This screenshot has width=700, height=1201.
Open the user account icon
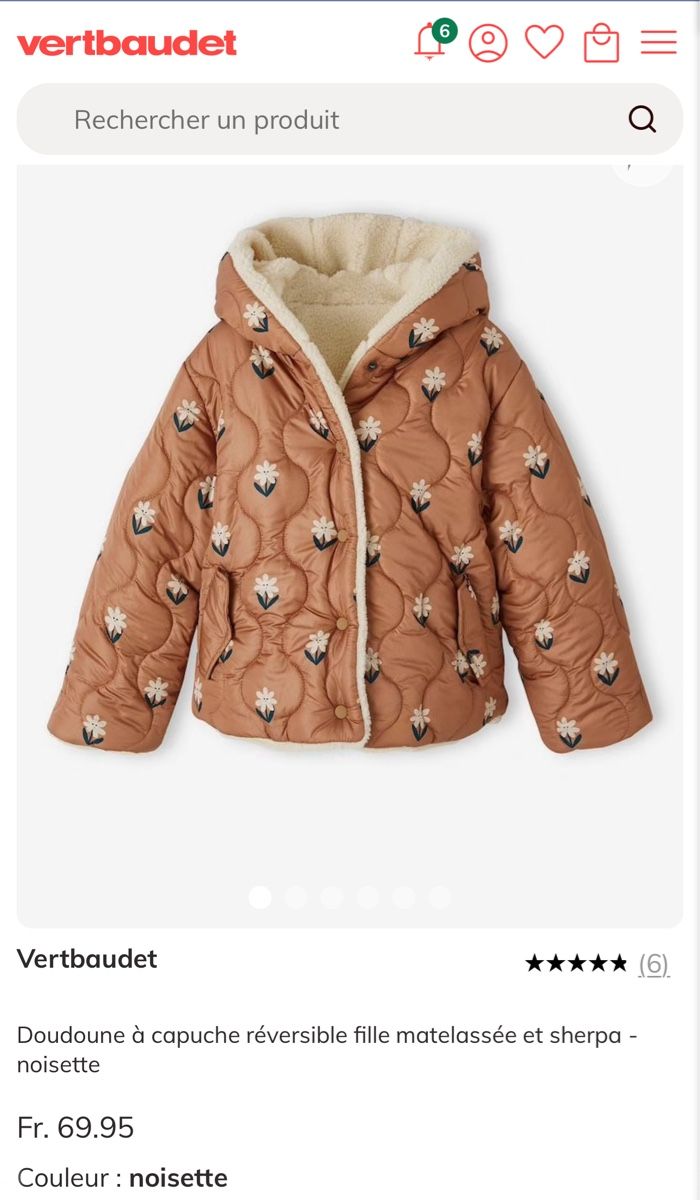click(489, 43)
